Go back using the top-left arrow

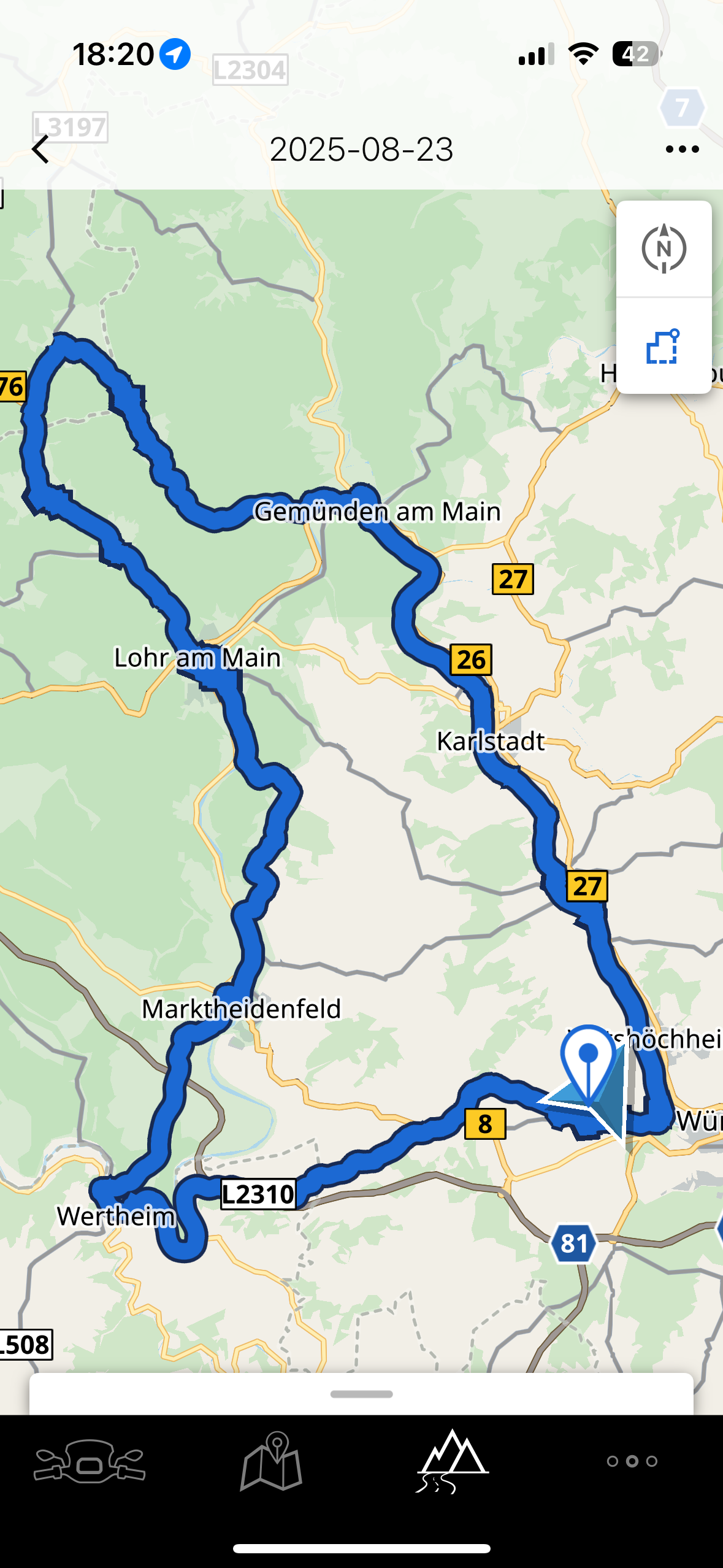point(40,149)
